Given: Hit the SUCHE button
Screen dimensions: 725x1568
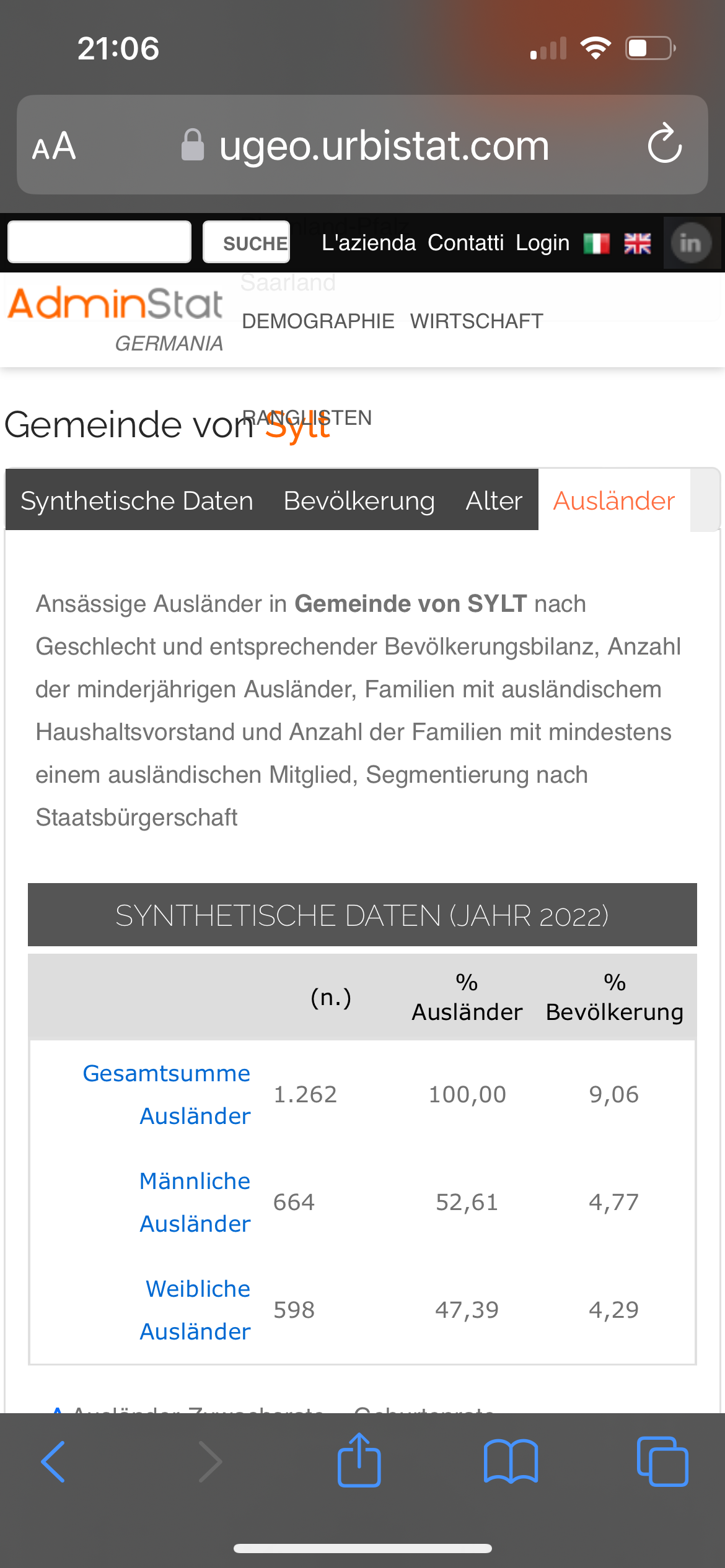Looking at the screenshot, I should [x=247, y=242].
